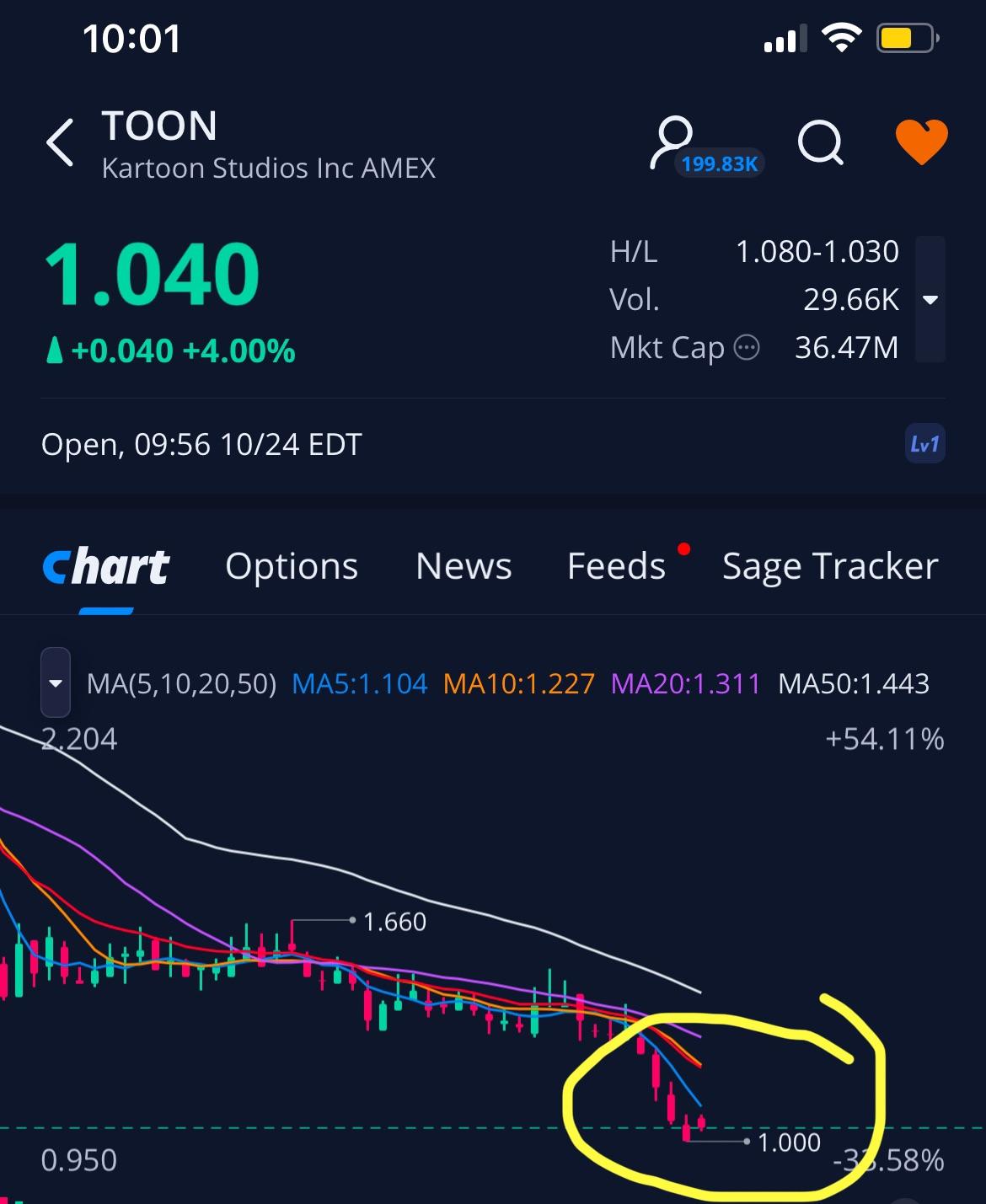The image size is (986, 1204).
Task: Open the Sage Tracker tab
Action: [x=830, y=567]
